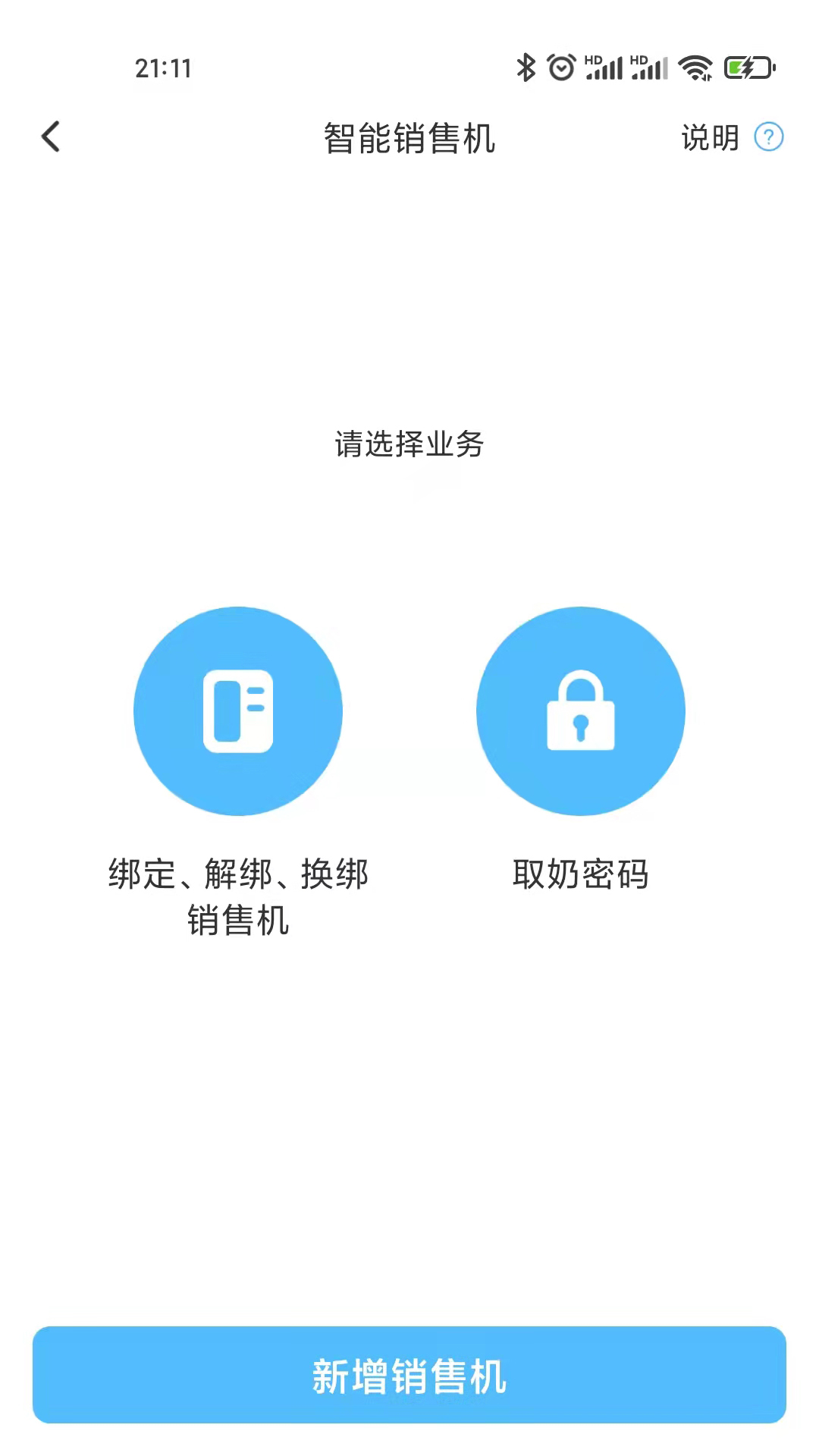Go back using the top-left arrow
The height and width of the screenshot is (1456, 819).
click(51, 137)
